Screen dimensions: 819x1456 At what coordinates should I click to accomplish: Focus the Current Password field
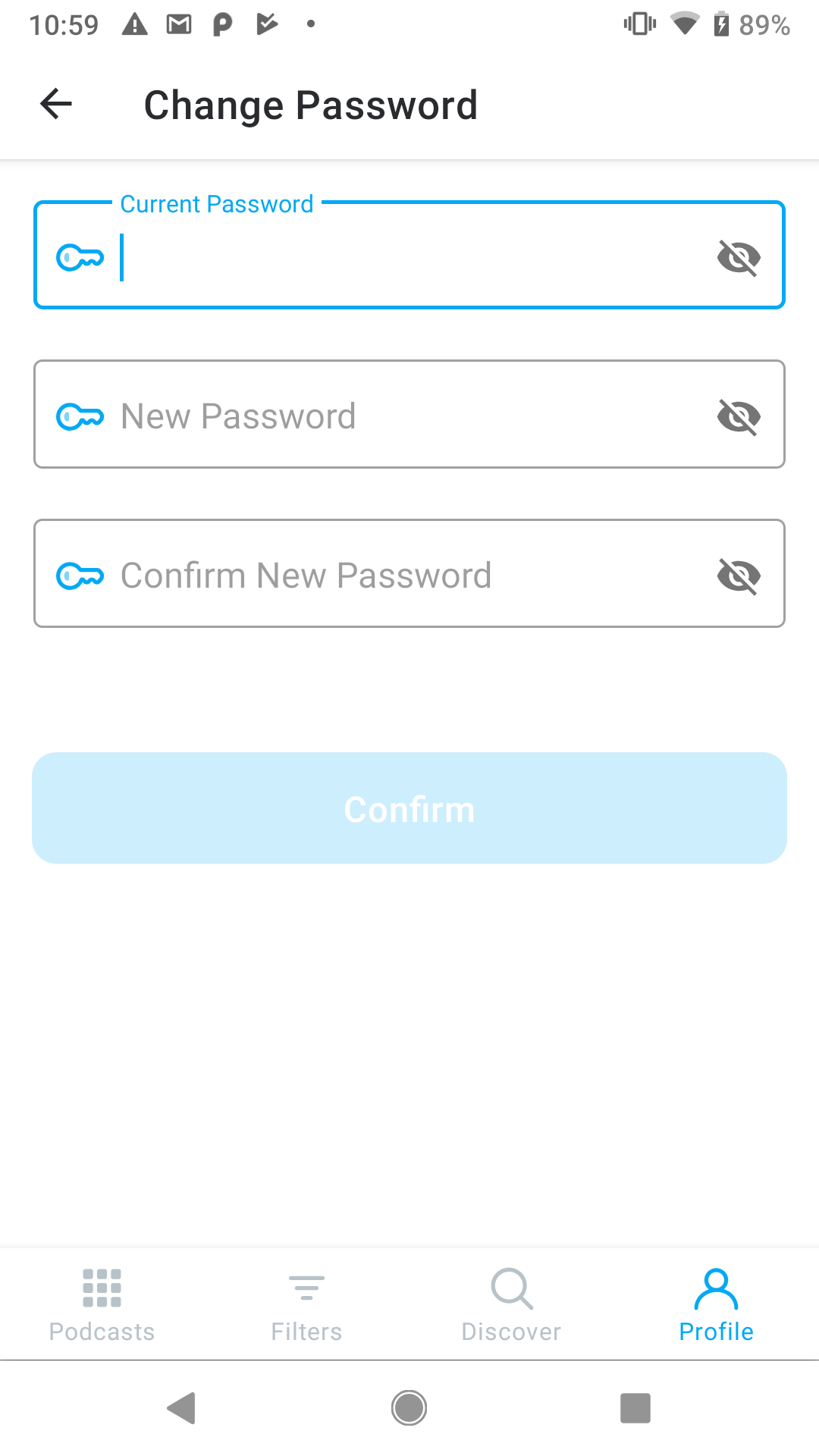point(409,256)
